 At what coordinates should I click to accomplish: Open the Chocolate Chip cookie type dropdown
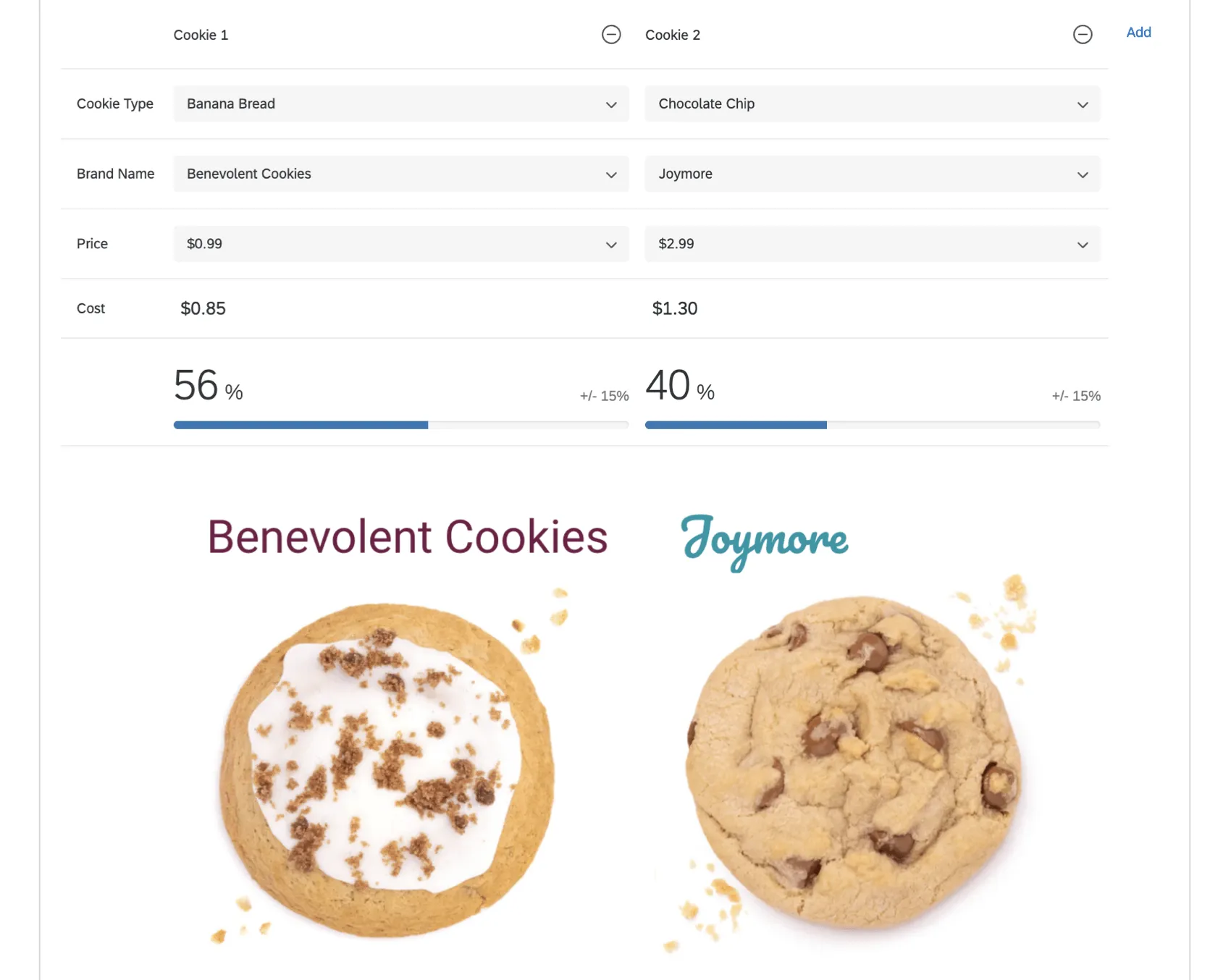click(x=872, y=104)
